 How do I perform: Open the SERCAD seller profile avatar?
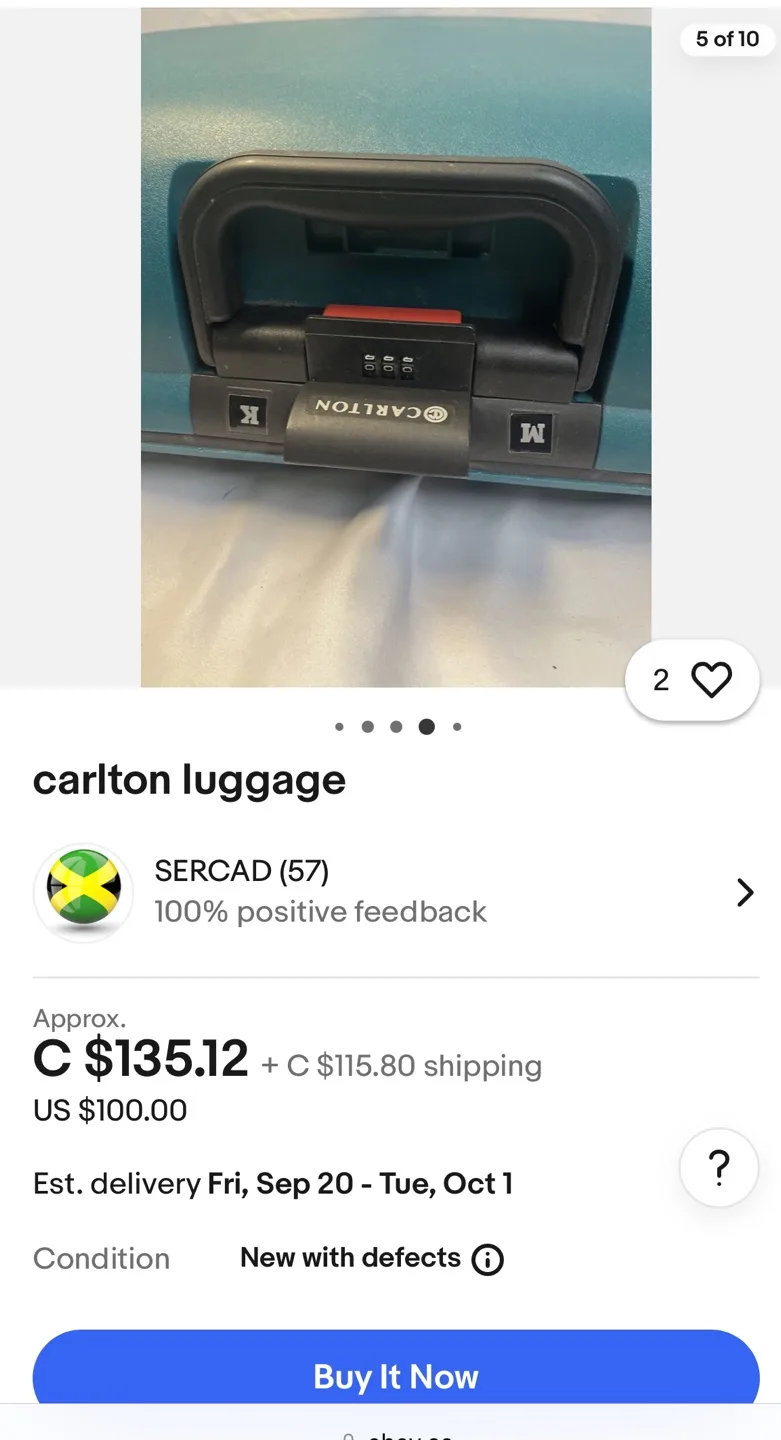tap(83, 892)
